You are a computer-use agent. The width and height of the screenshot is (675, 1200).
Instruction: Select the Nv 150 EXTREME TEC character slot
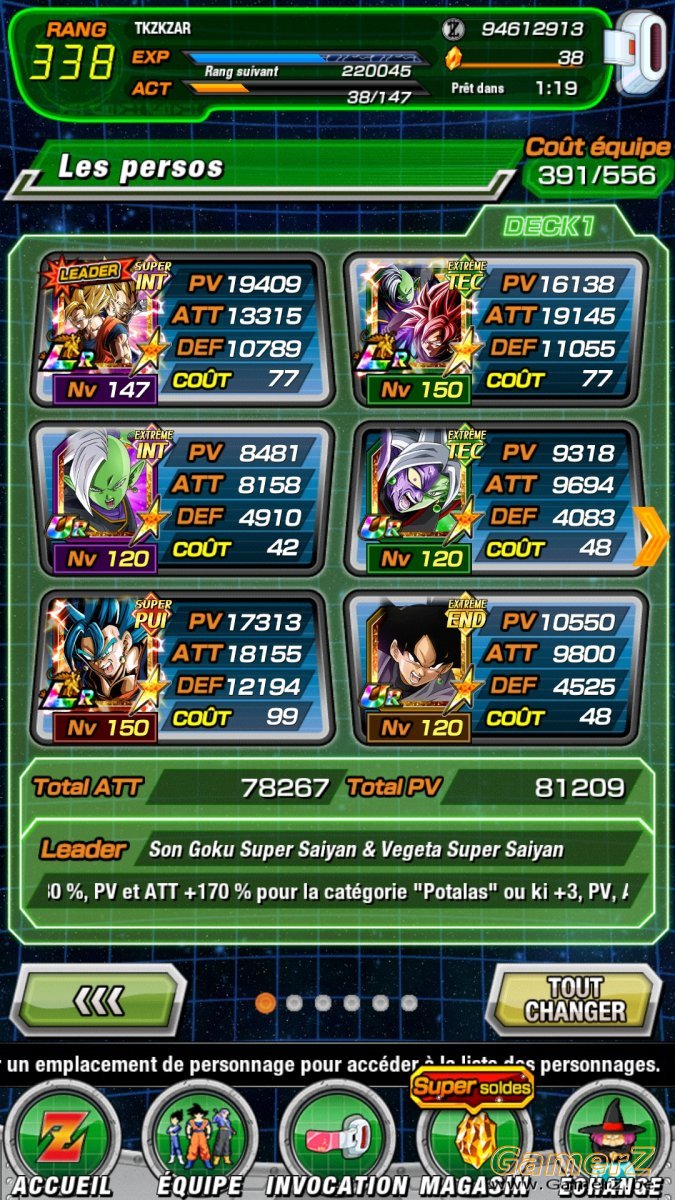[x=494, y=330]
